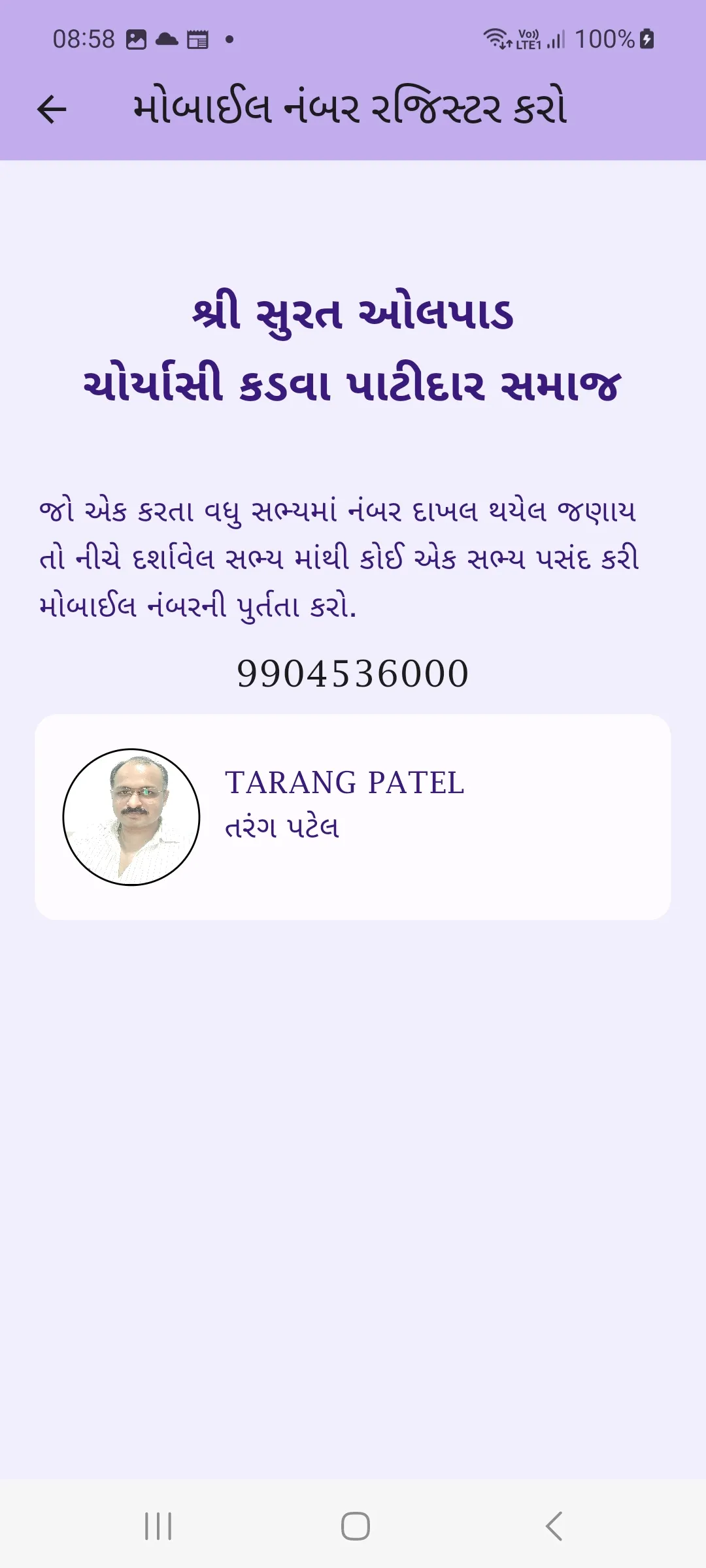Select the TARANG PATEL member card
The width and height of the screenshot is (706, 1568).
353,817
